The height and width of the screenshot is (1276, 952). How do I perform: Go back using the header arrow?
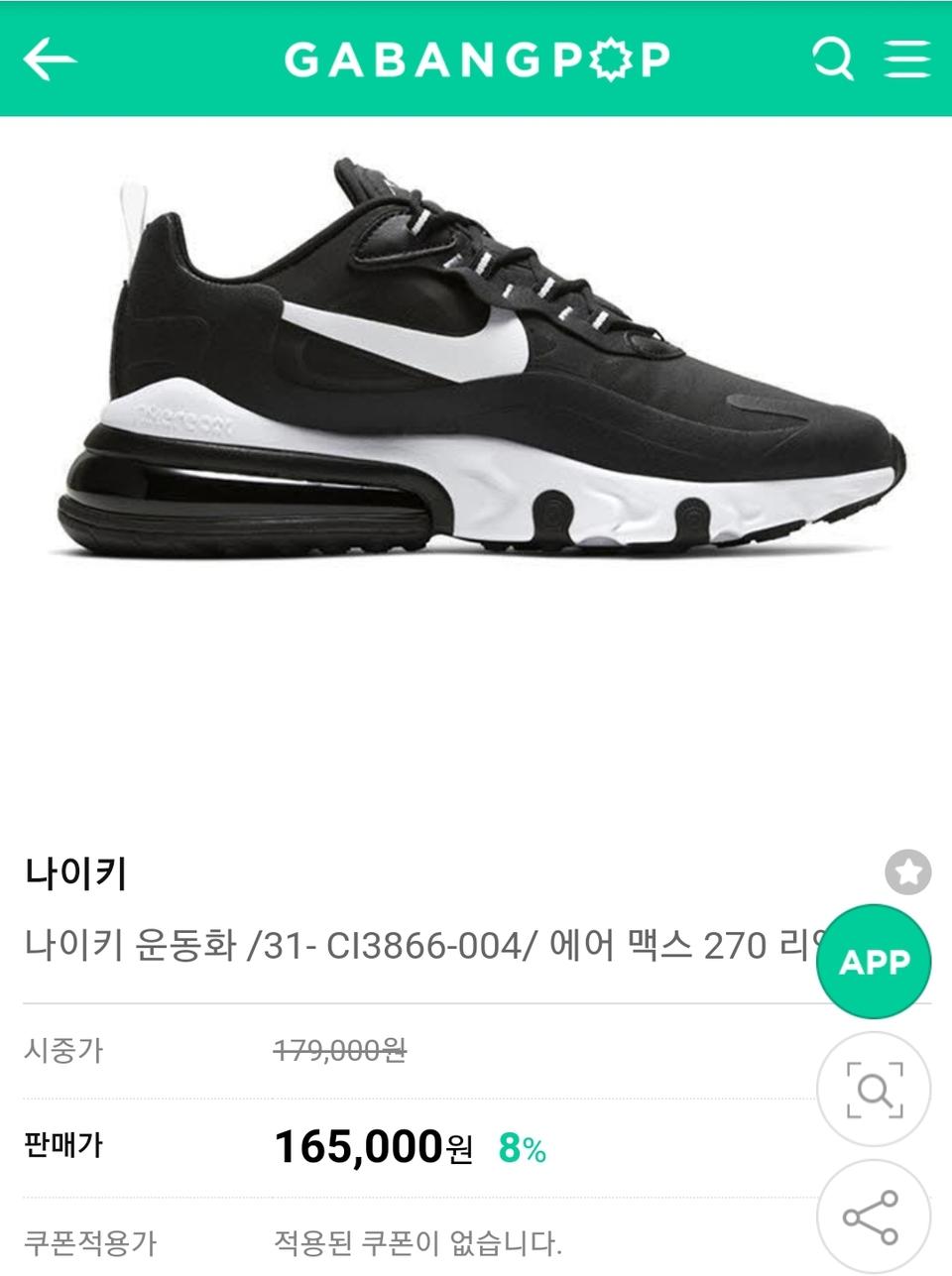point(51,59)
